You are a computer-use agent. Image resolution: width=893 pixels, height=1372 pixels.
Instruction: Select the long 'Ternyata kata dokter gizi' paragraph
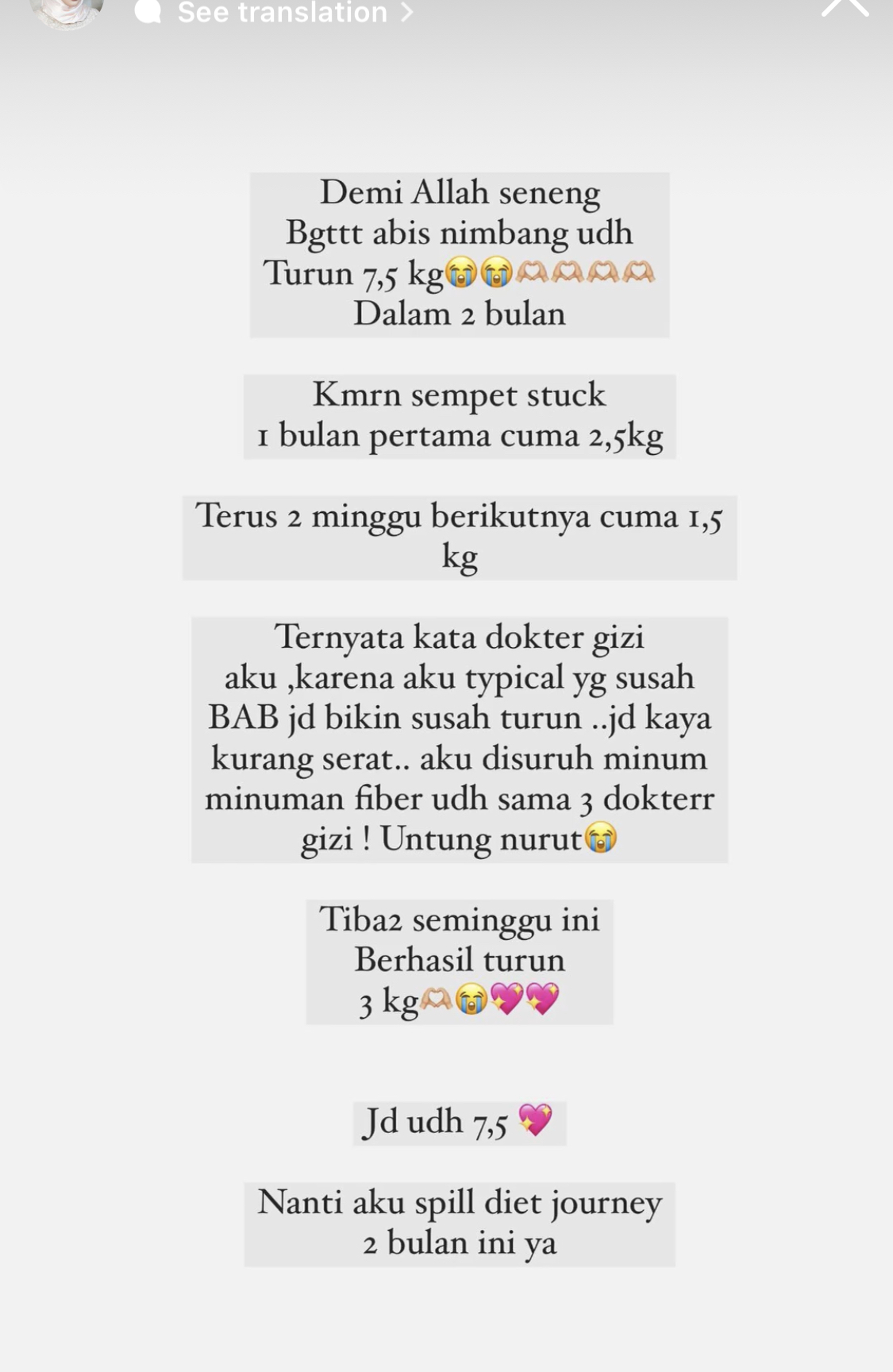[x=459, y=737]
